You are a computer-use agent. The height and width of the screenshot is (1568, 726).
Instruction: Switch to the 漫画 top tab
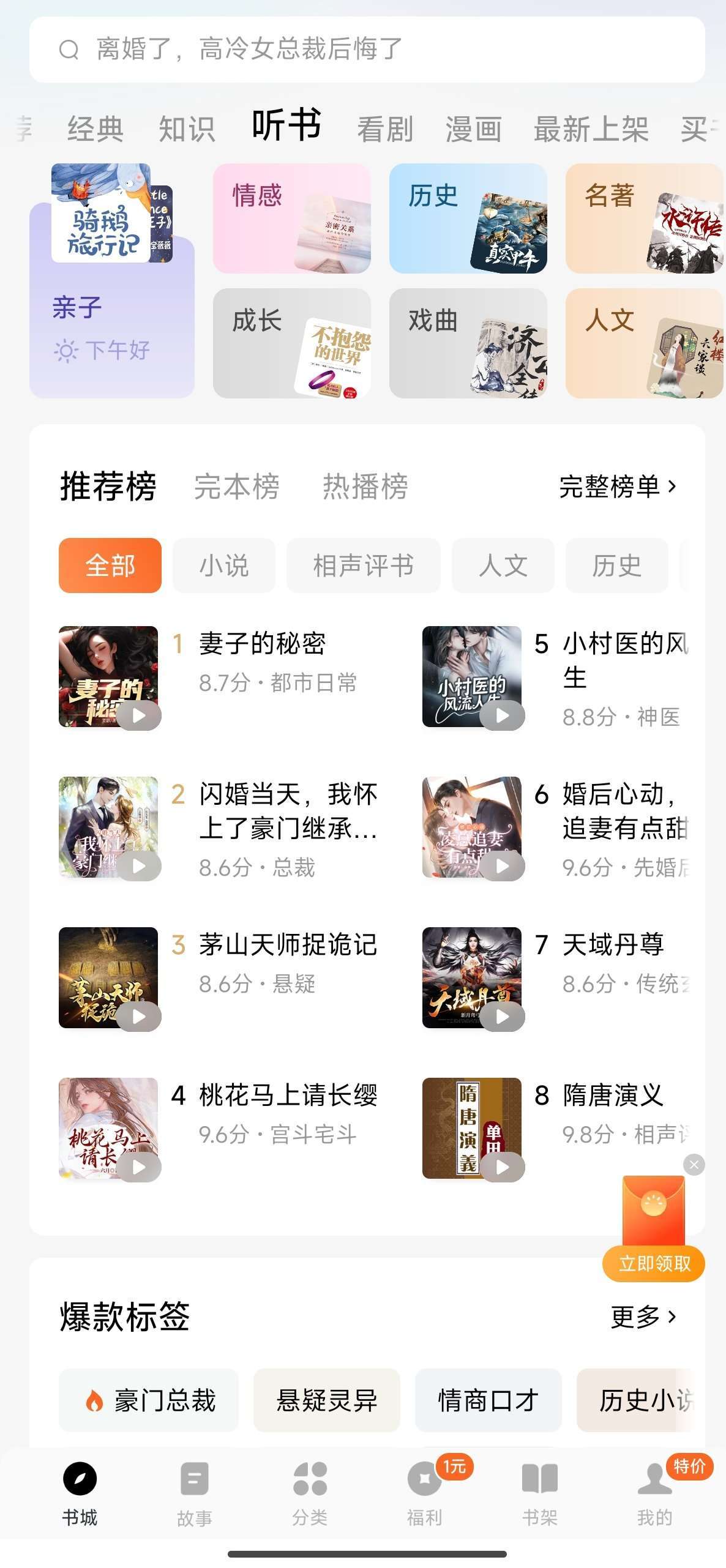tap(473, 129)
